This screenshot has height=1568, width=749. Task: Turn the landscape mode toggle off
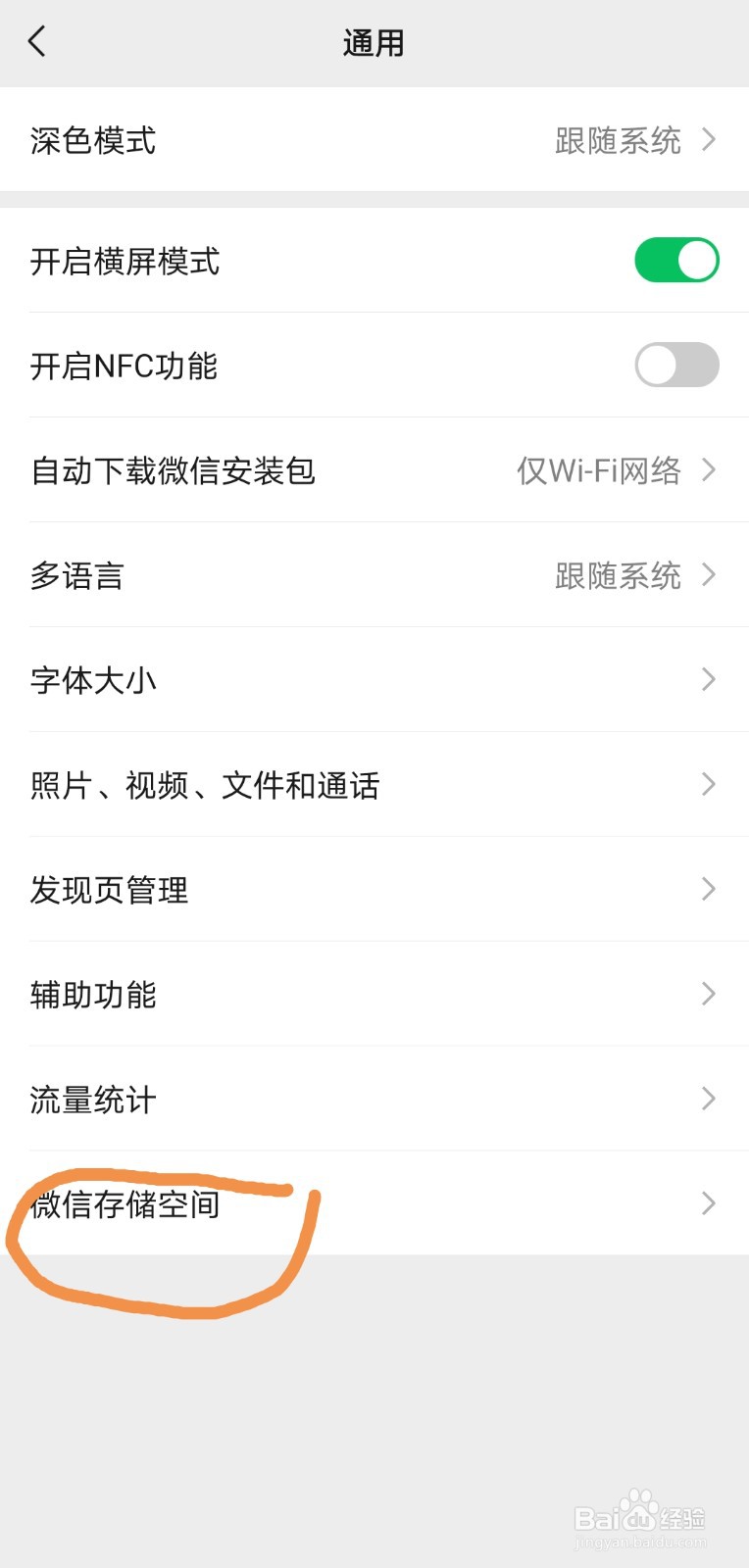point(675,260)
